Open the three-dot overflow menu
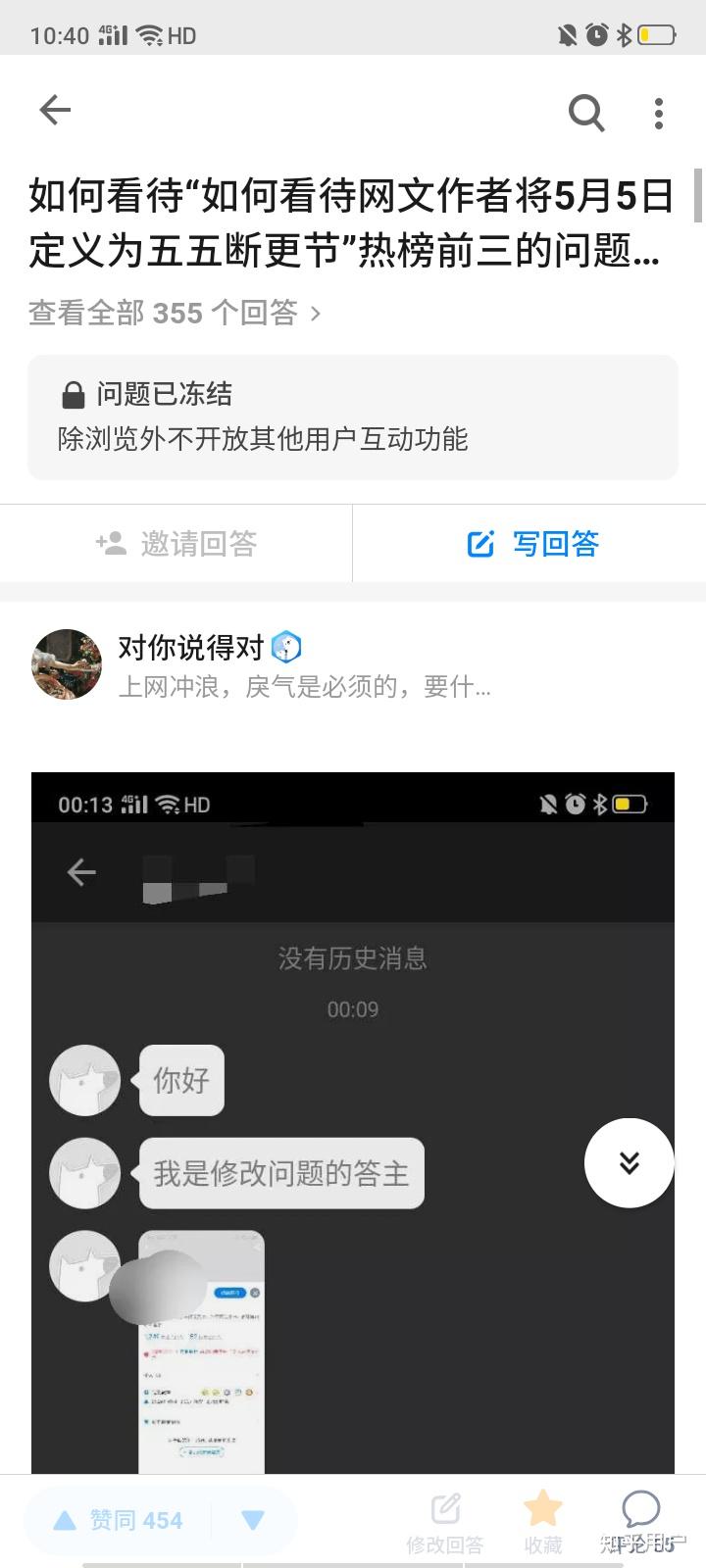706x1568 pixels. (x=659, y=113)
